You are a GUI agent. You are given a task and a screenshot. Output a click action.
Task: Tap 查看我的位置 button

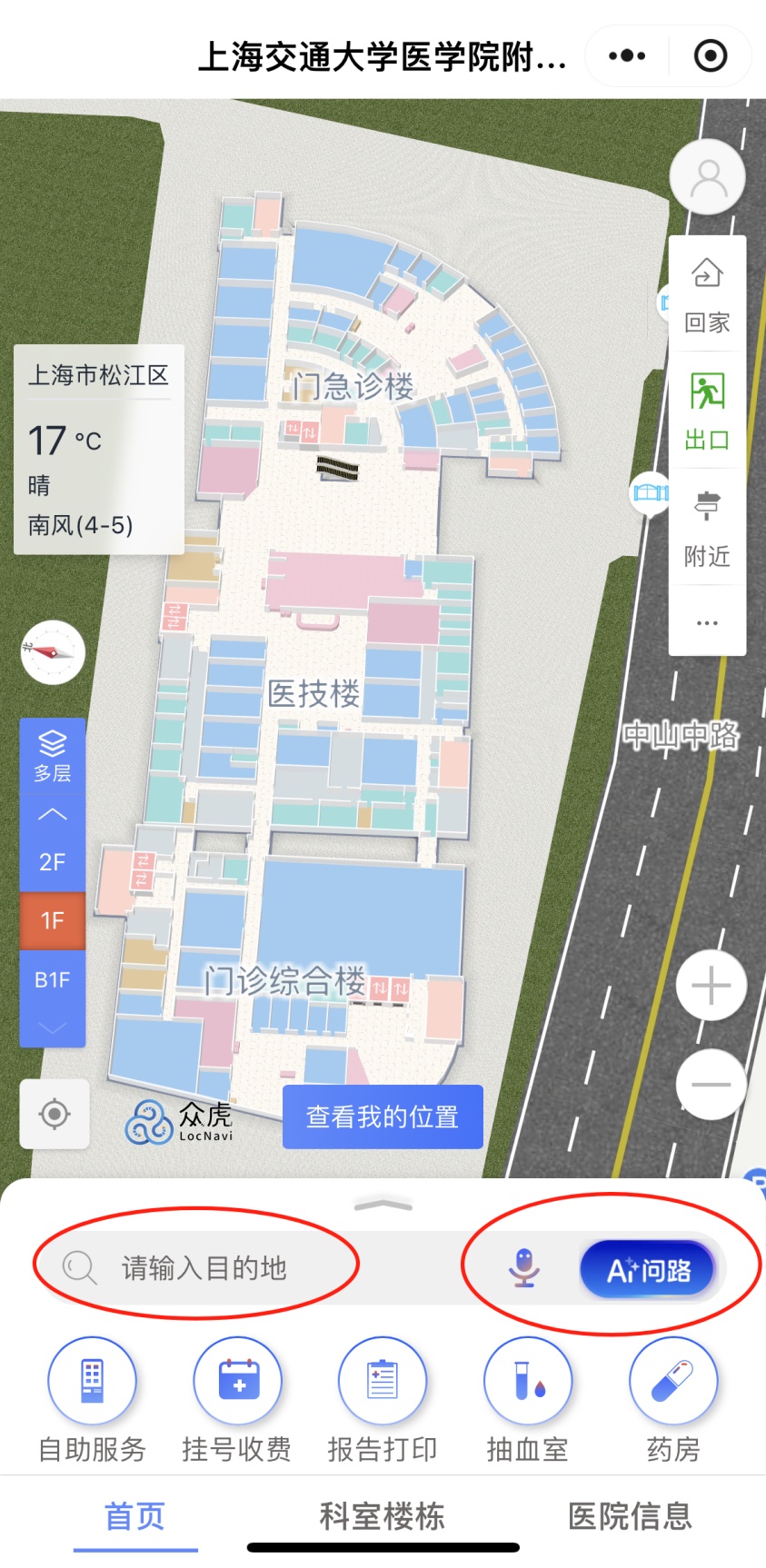[x=383, y=1116]
